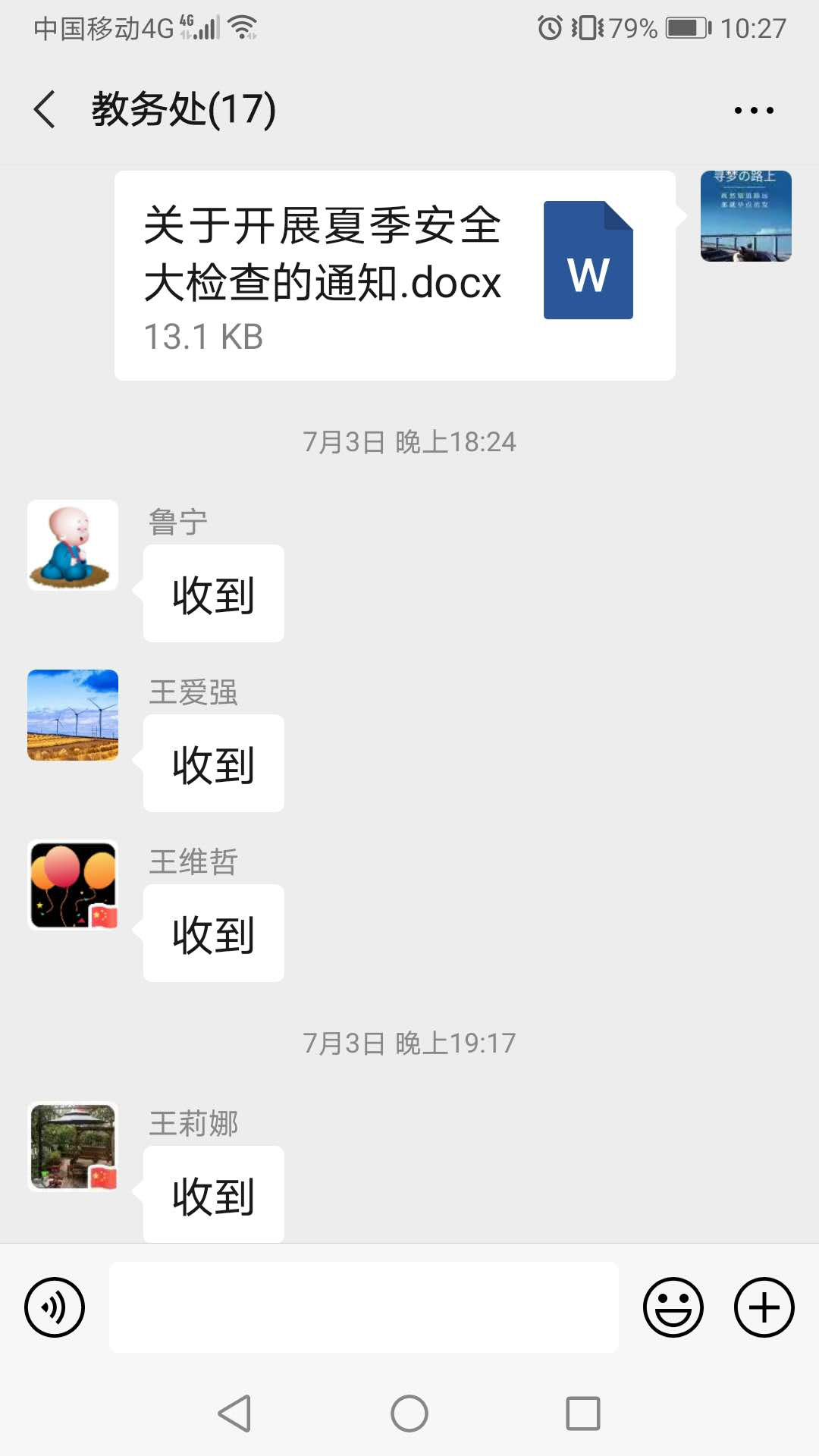The height and width of the screenshot is (1456, 819).
Task: View 鲁宁's profile avatar
Action: pos(73,545)
